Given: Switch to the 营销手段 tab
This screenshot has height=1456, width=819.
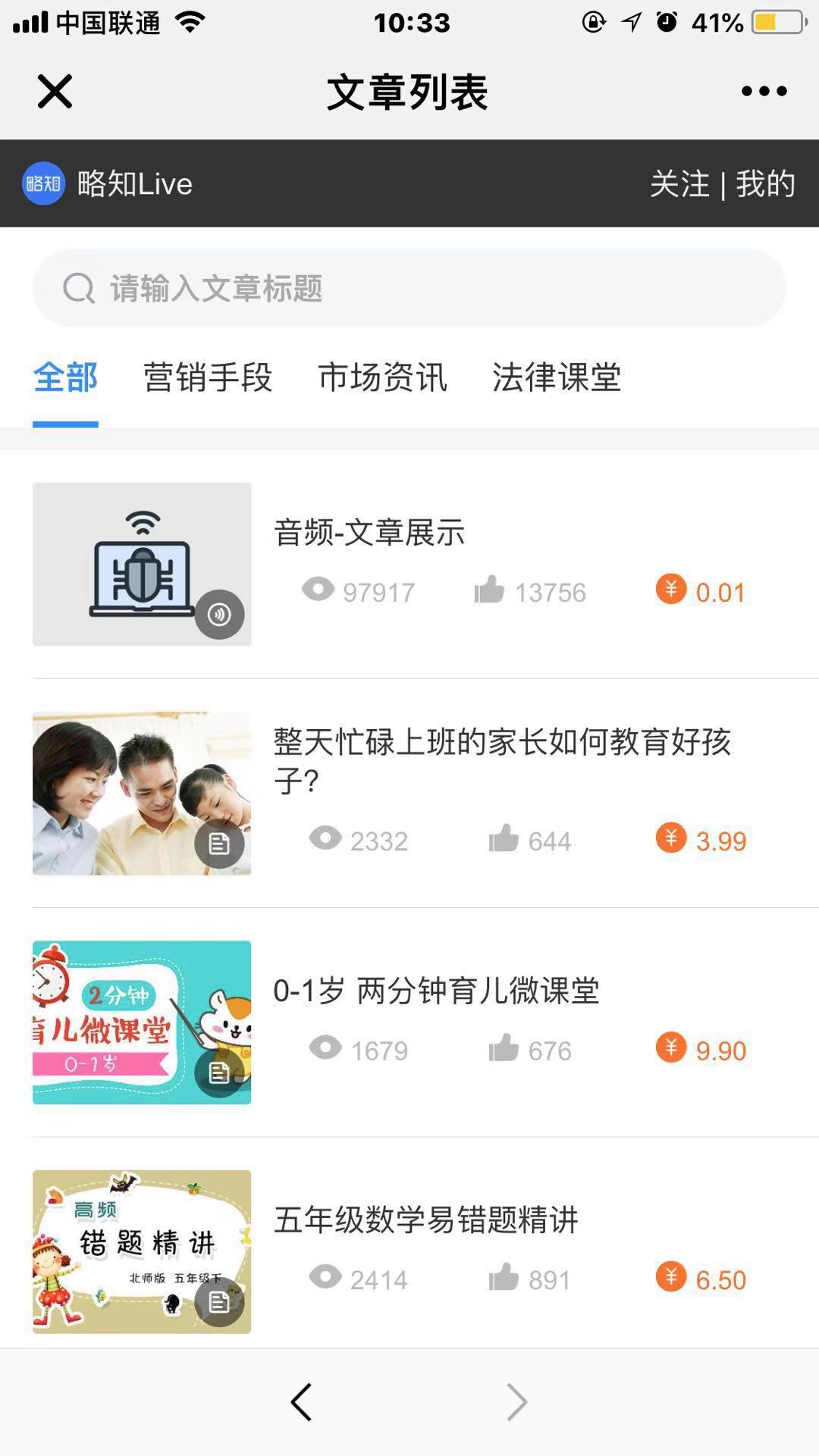Looking at the screenshot, I should pos(208,377).
